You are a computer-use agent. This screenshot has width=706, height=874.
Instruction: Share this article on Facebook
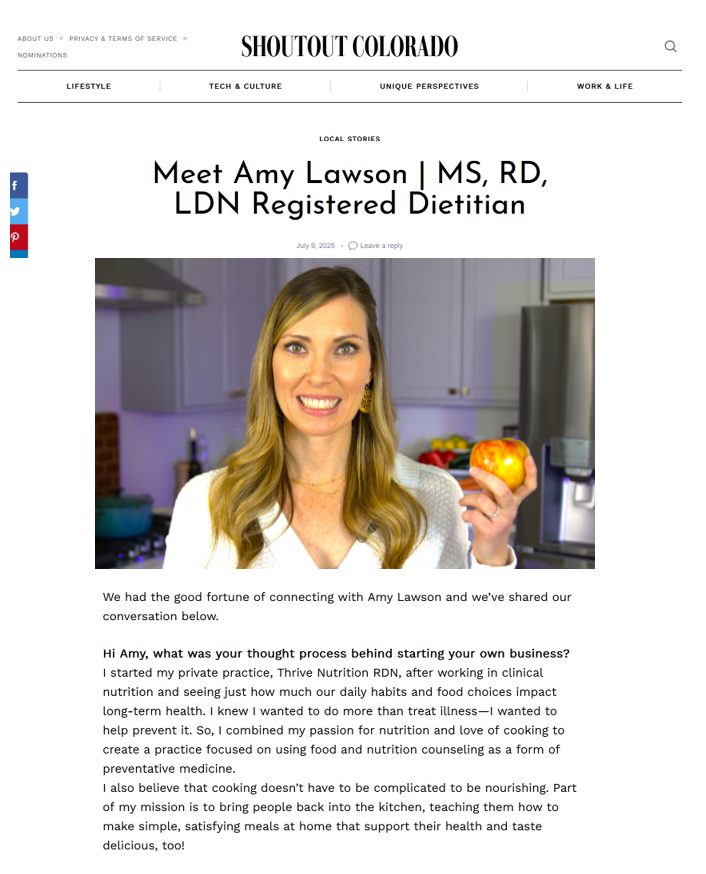(x=18, y=186)
